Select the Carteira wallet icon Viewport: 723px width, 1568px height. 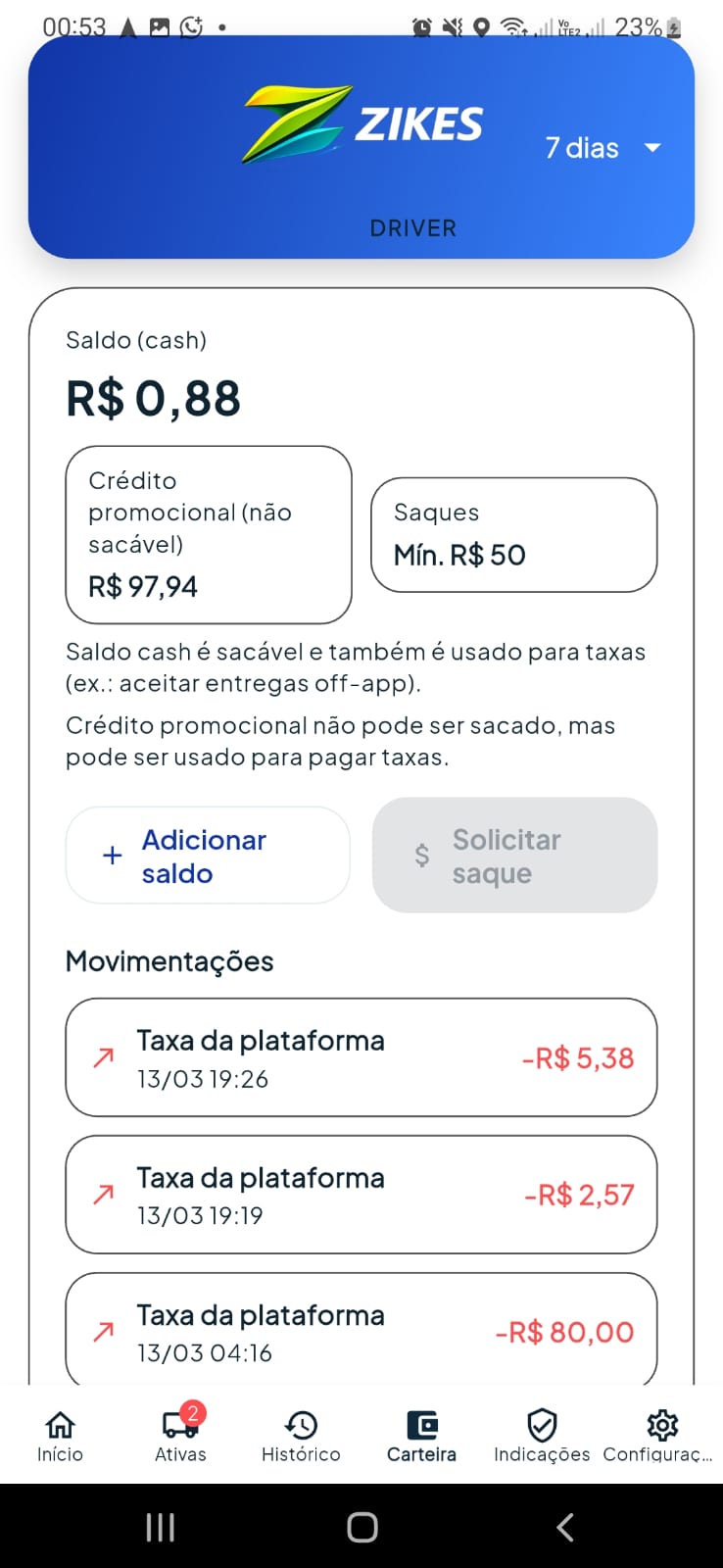click(x=421, y=1424)
